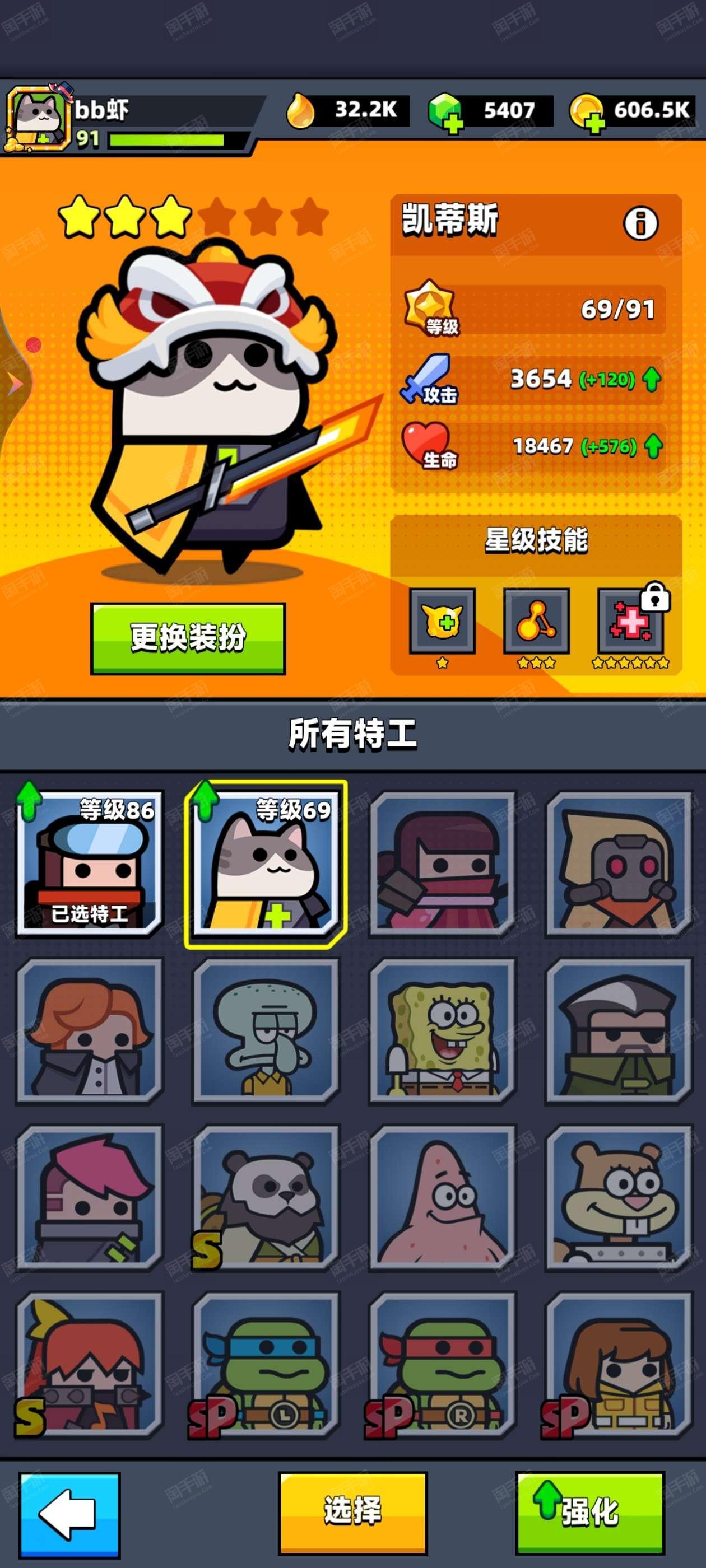View the locked six-star healing skill
706x1568 pixels.
click(x=630, y=621)
